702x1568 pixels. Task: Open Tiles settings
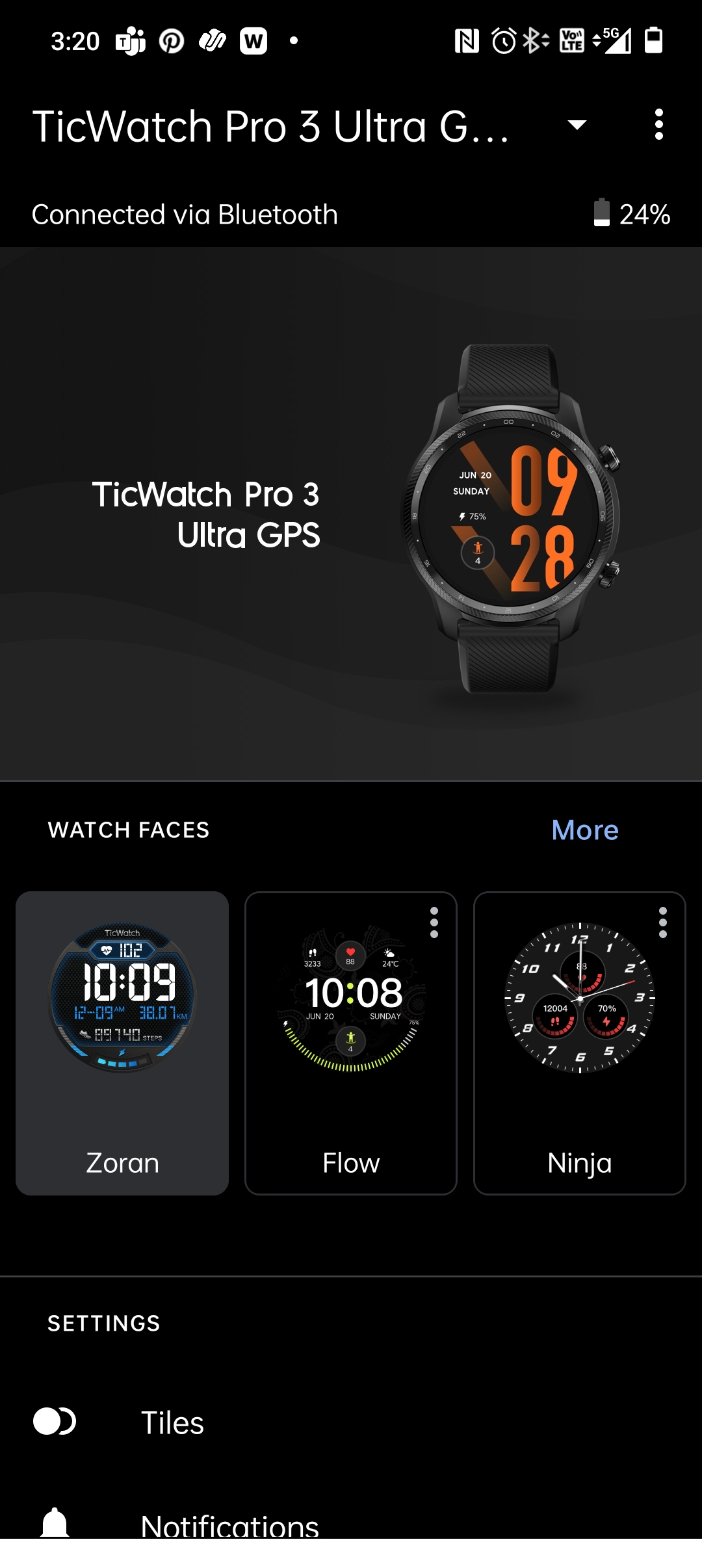172,1422
